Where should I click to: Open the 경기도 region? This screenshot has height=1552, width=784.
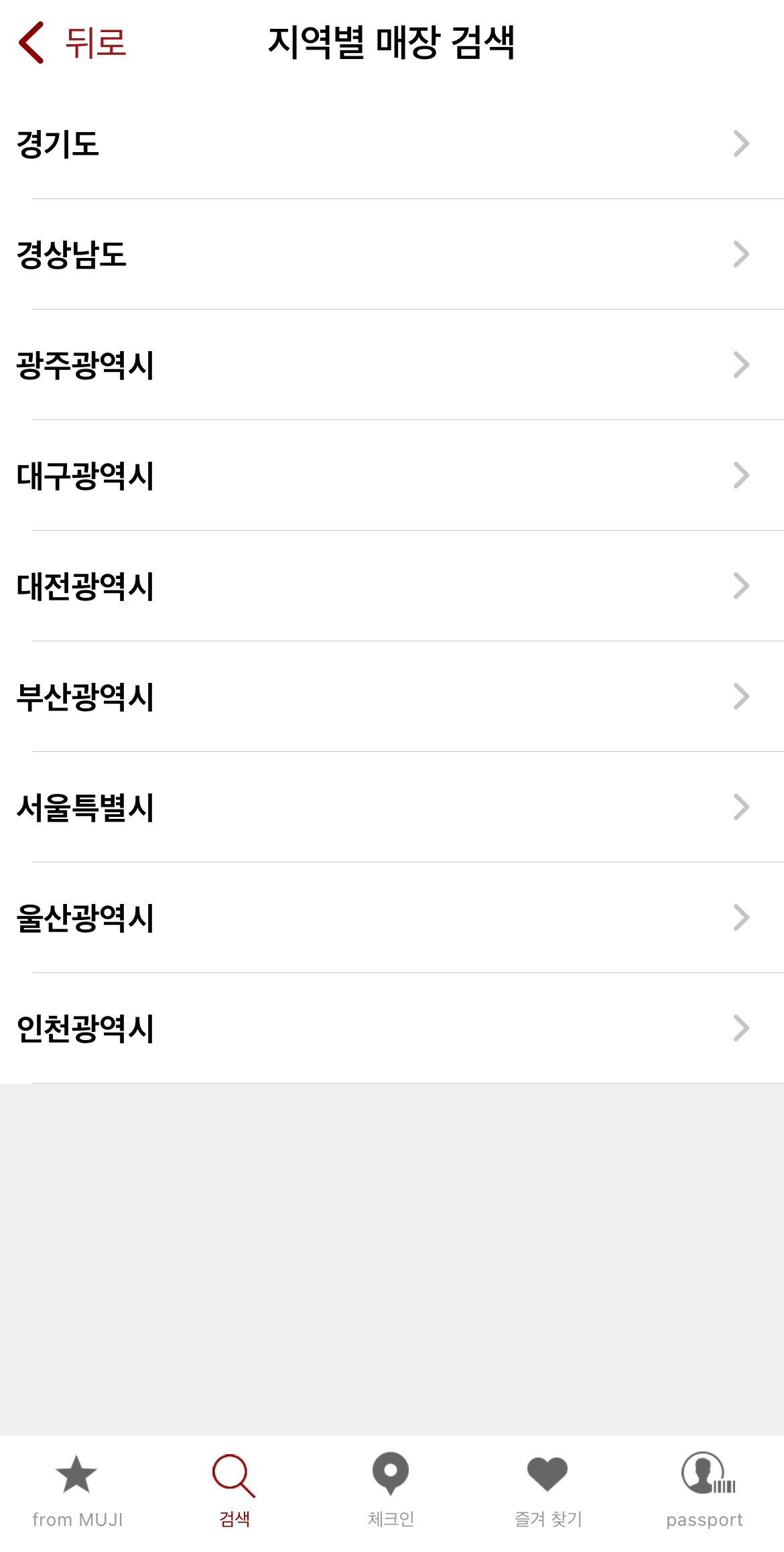392,143
